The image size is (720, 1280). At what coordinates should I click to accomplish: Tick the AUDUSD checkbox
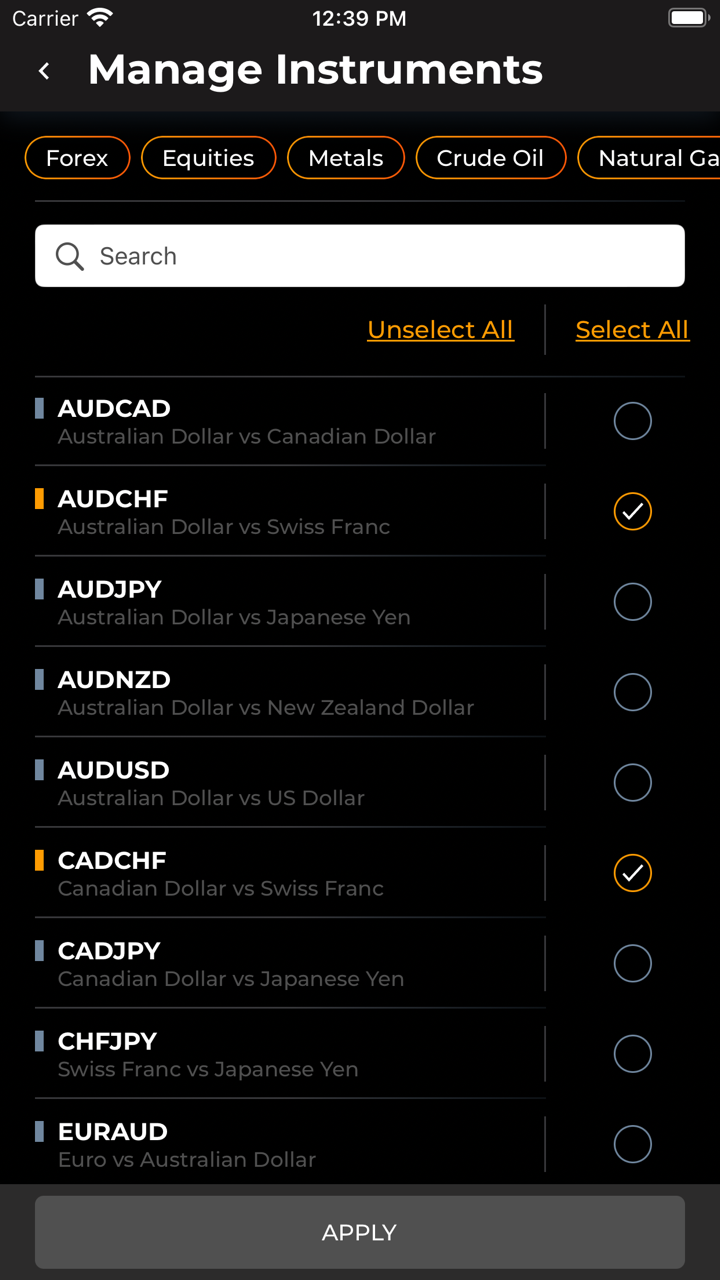tap(632, 782)
